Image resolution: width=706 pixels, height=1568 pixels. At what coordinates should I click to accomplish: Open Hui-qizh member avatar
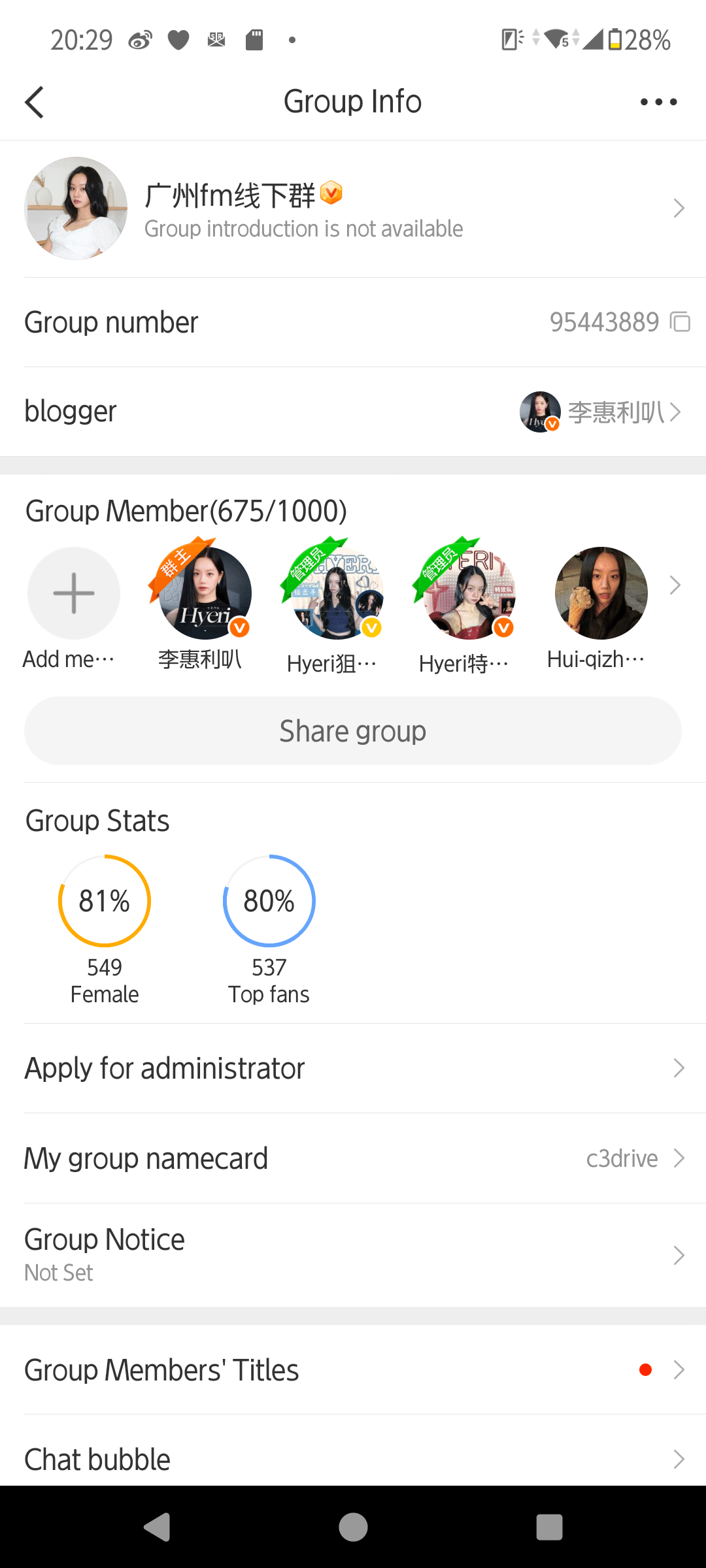pos(600,593)
